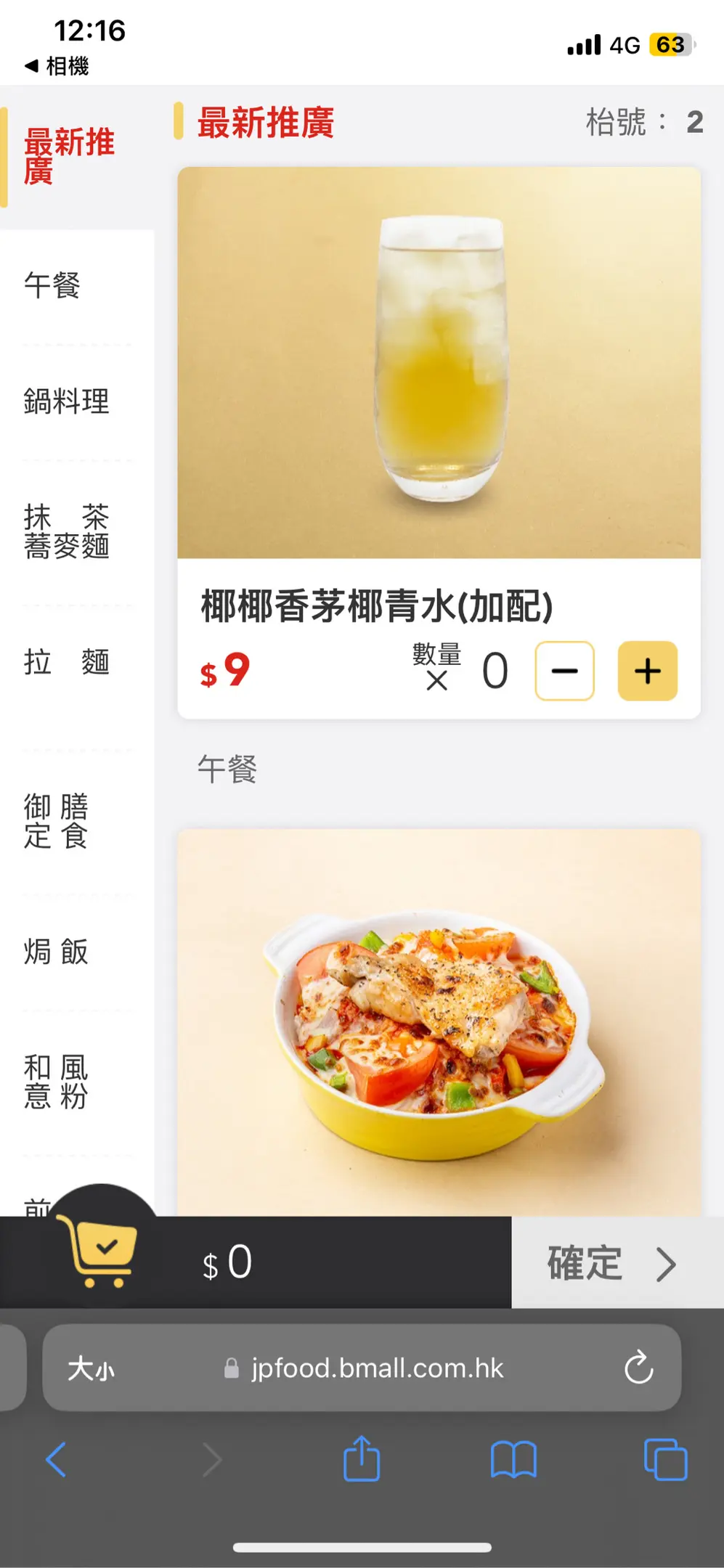Open the 抹茶蕎麥麵 category
Viewport: 724px width, 1568px height.
tap(67, 531)
